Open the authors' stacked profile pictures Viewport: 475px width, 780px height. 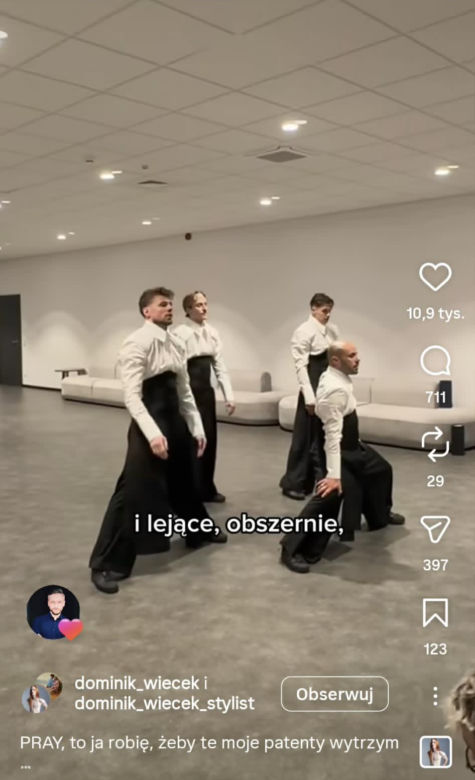pyautogui.click(x=42, y=692)
